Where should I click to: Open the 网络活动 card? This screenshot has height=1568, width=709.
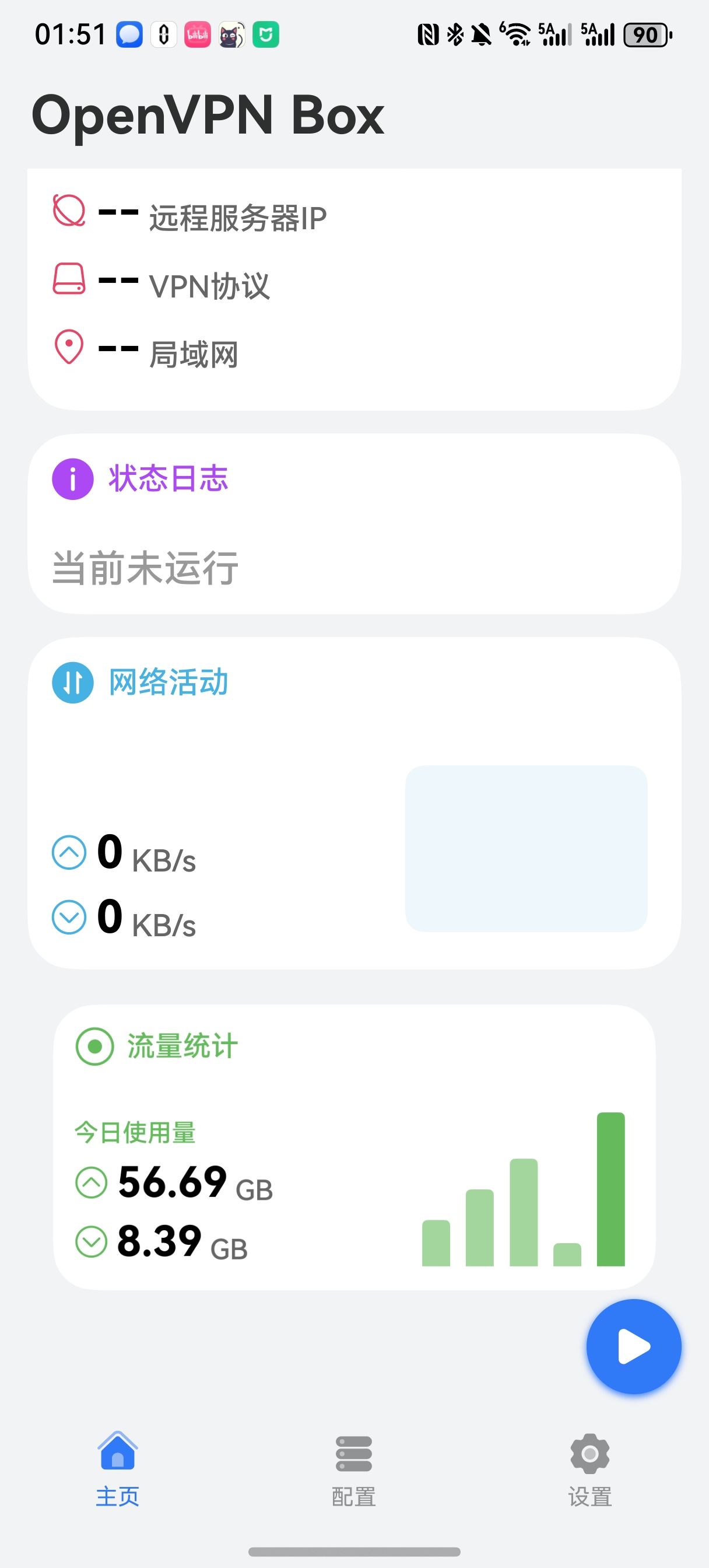353,802
